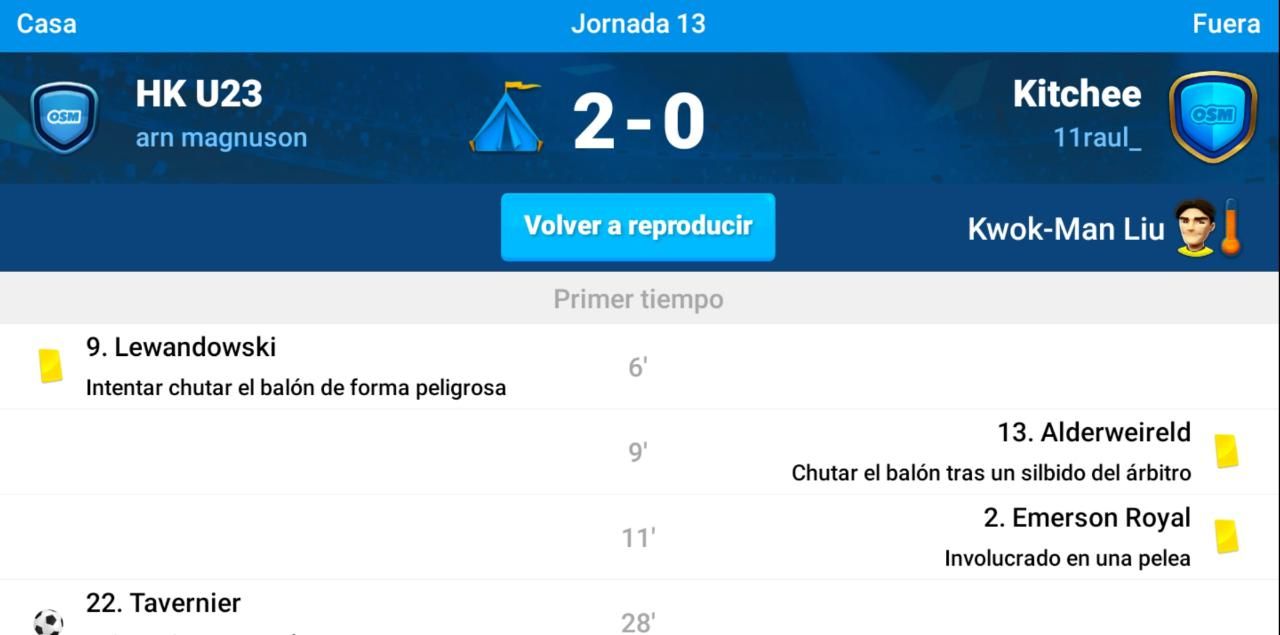View manager 11raul_ profile
The image size is (1280, 635).
click(x=1097, y=138)
